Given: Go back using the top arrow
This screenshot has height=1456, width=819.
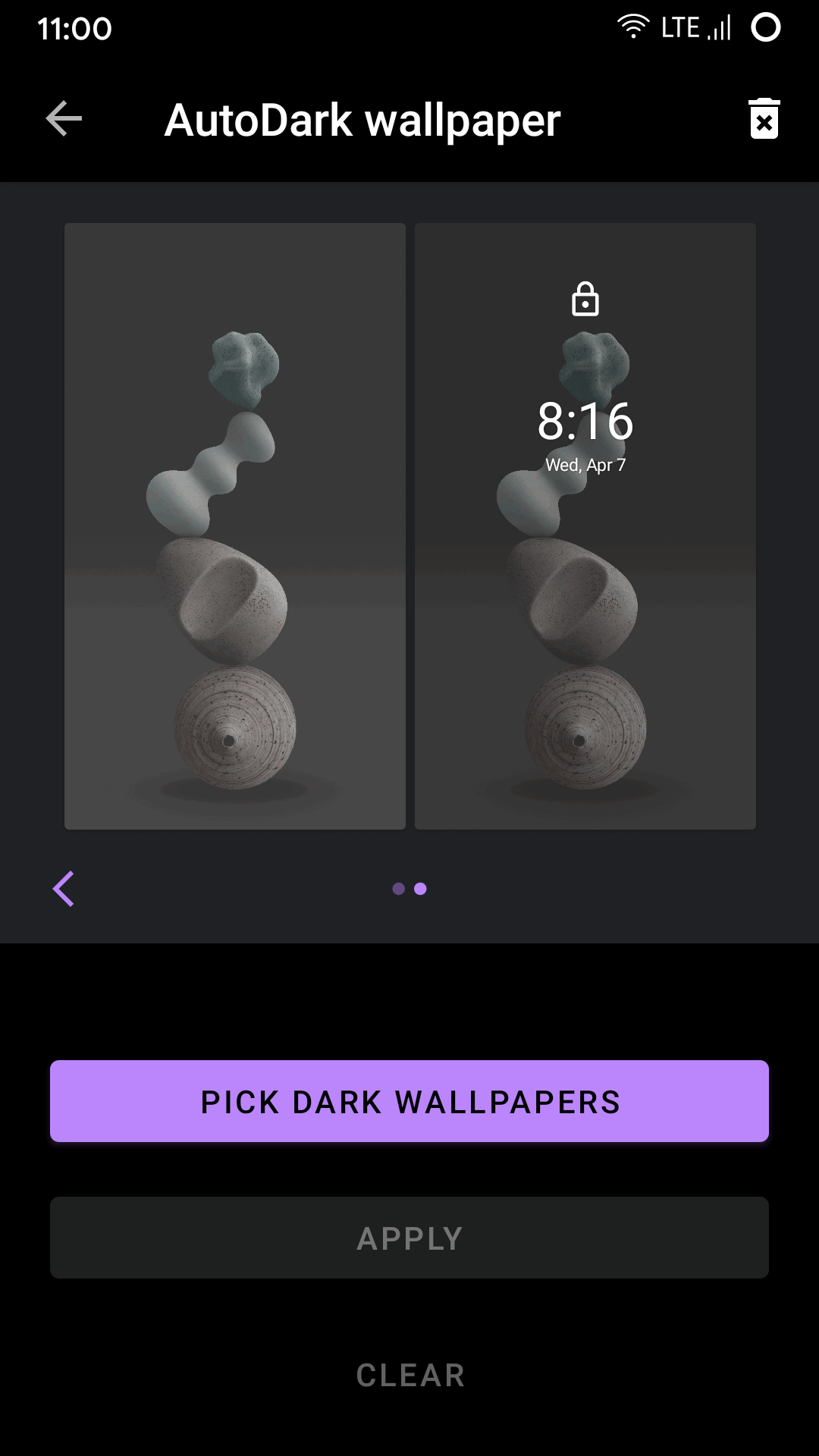Looking at the screenshot, I should coord(64,119).
